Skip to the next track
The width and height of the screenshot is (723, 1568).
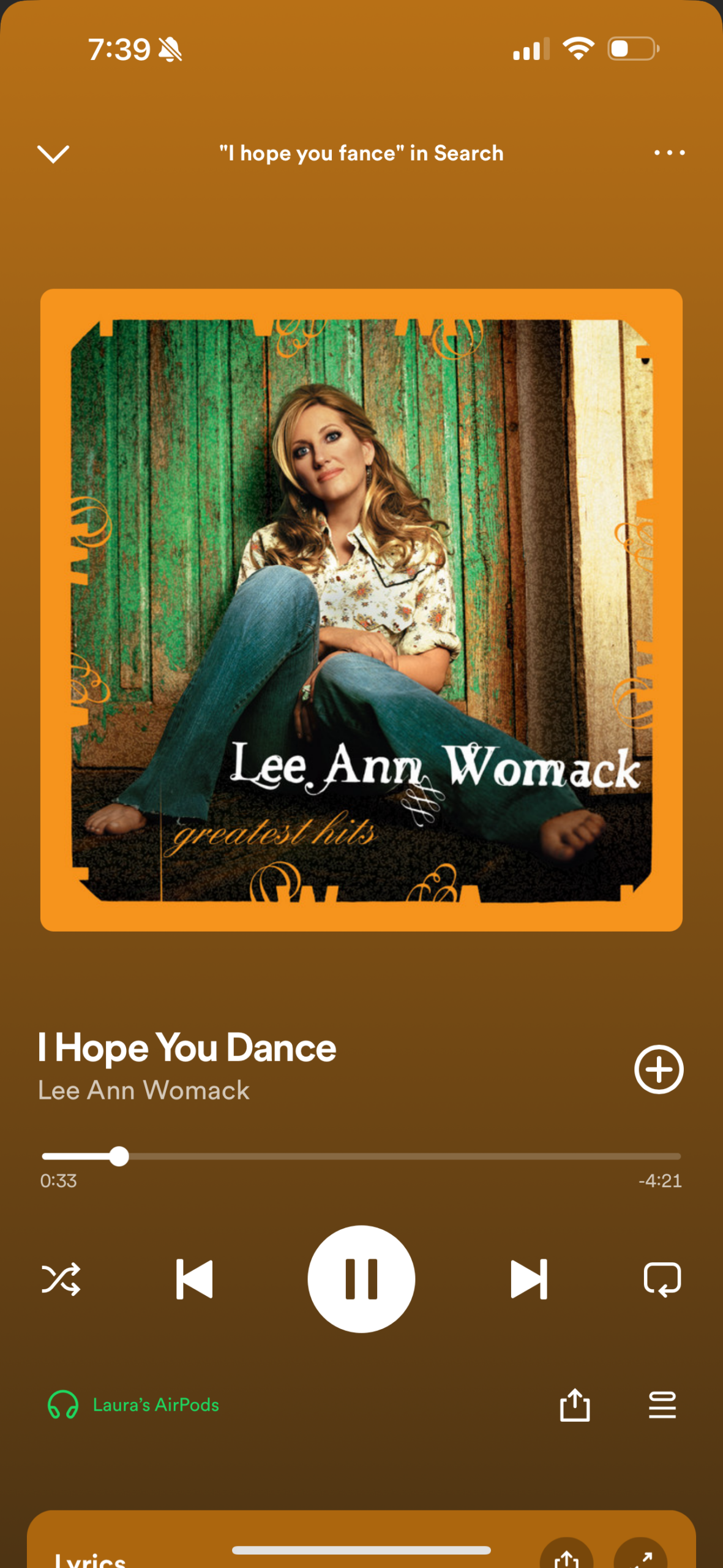point(529,1279)
